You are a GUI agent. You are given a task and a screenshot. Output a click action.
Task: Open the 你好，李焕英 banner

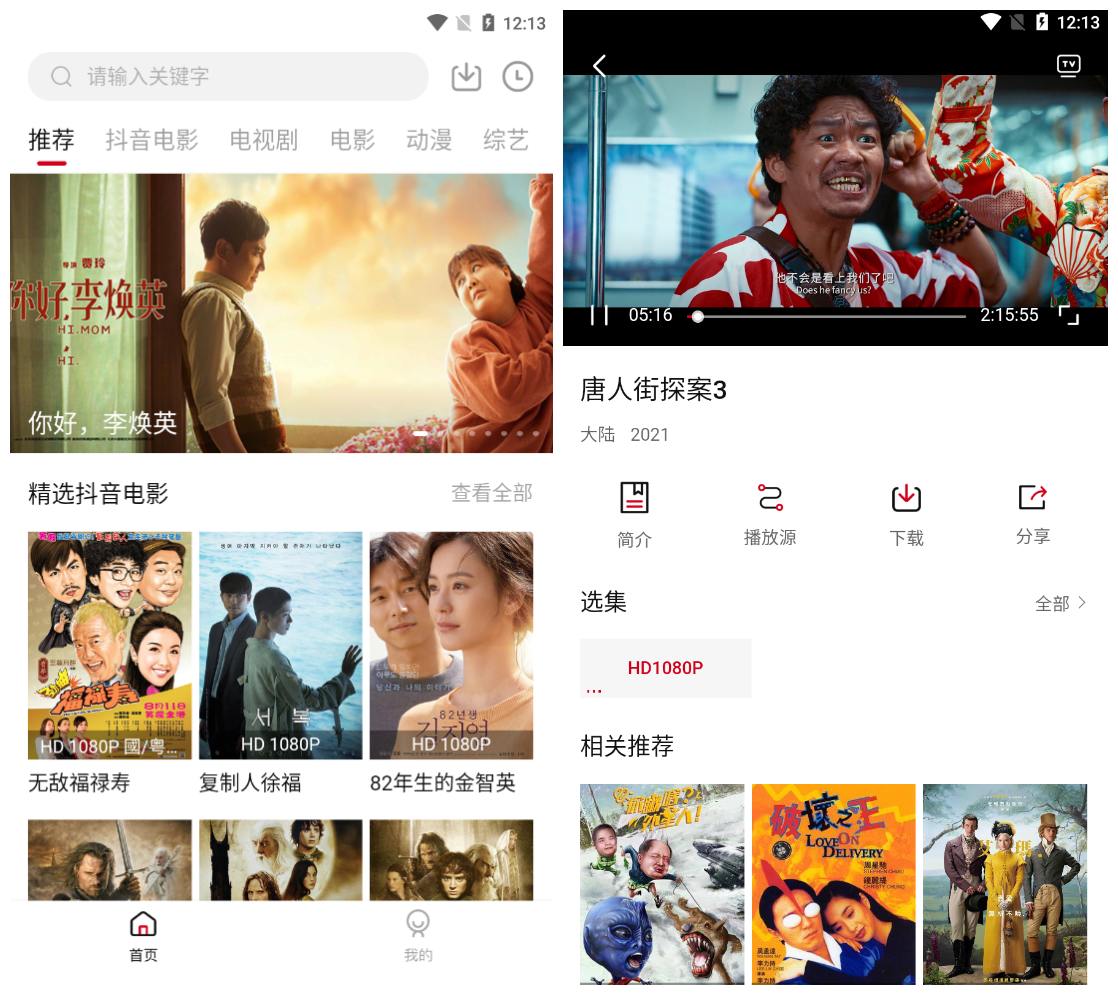[x=281, y=313]
